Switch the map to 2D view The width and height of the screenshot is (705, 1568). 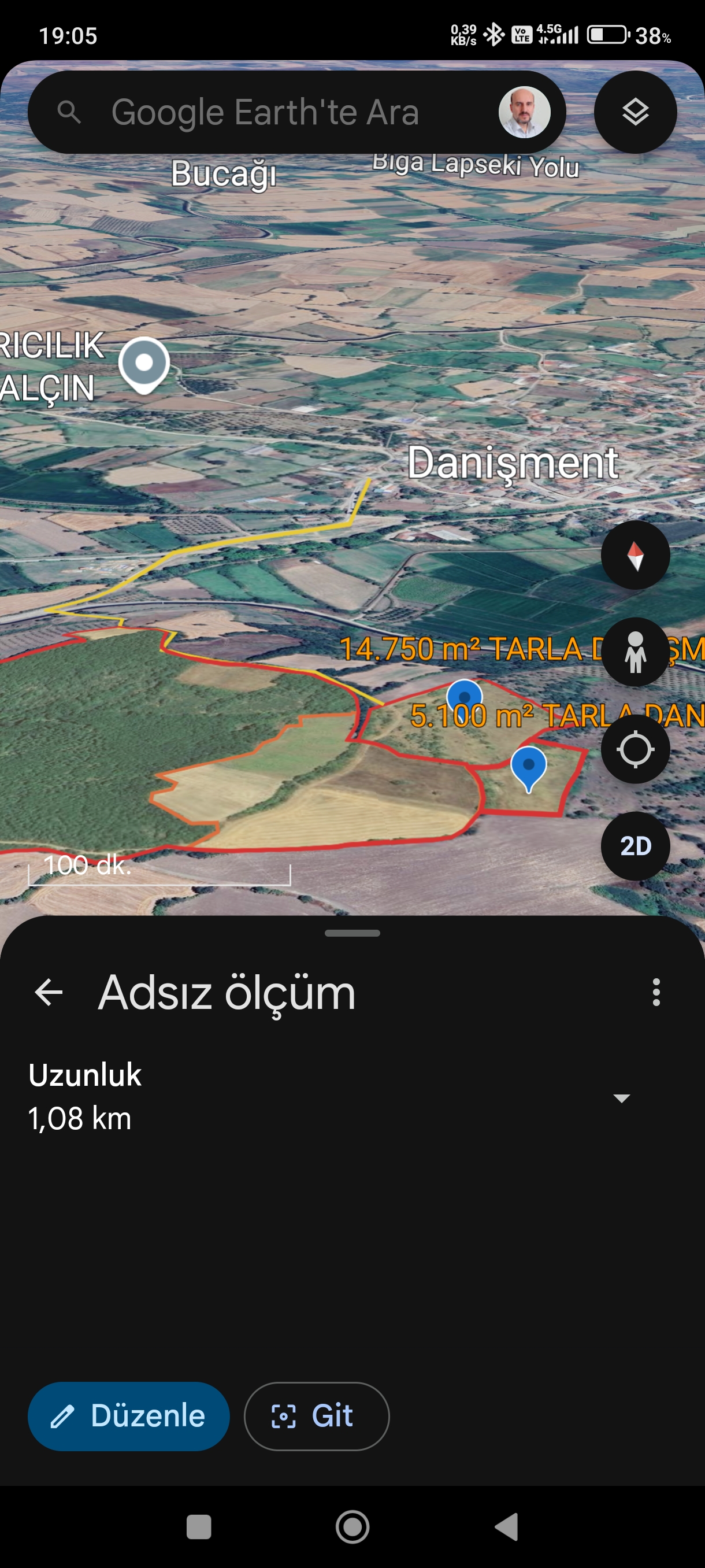635,846
